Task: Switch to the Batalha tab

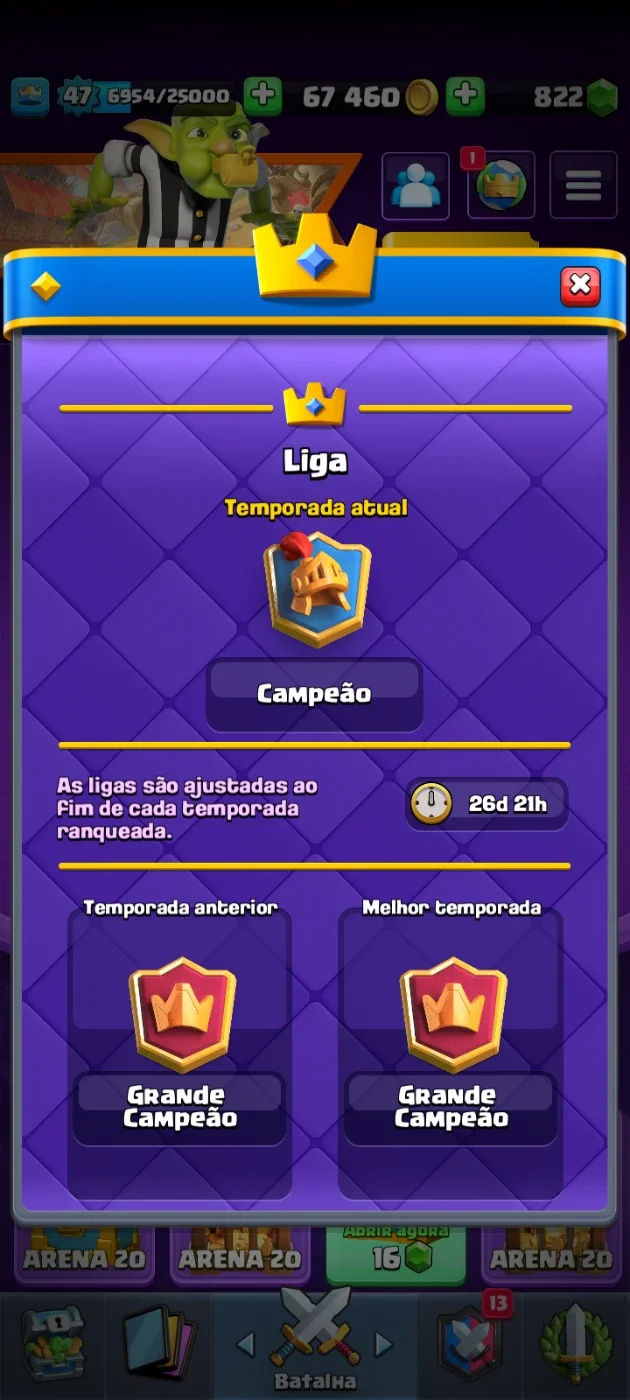Action: point(315,1340)
